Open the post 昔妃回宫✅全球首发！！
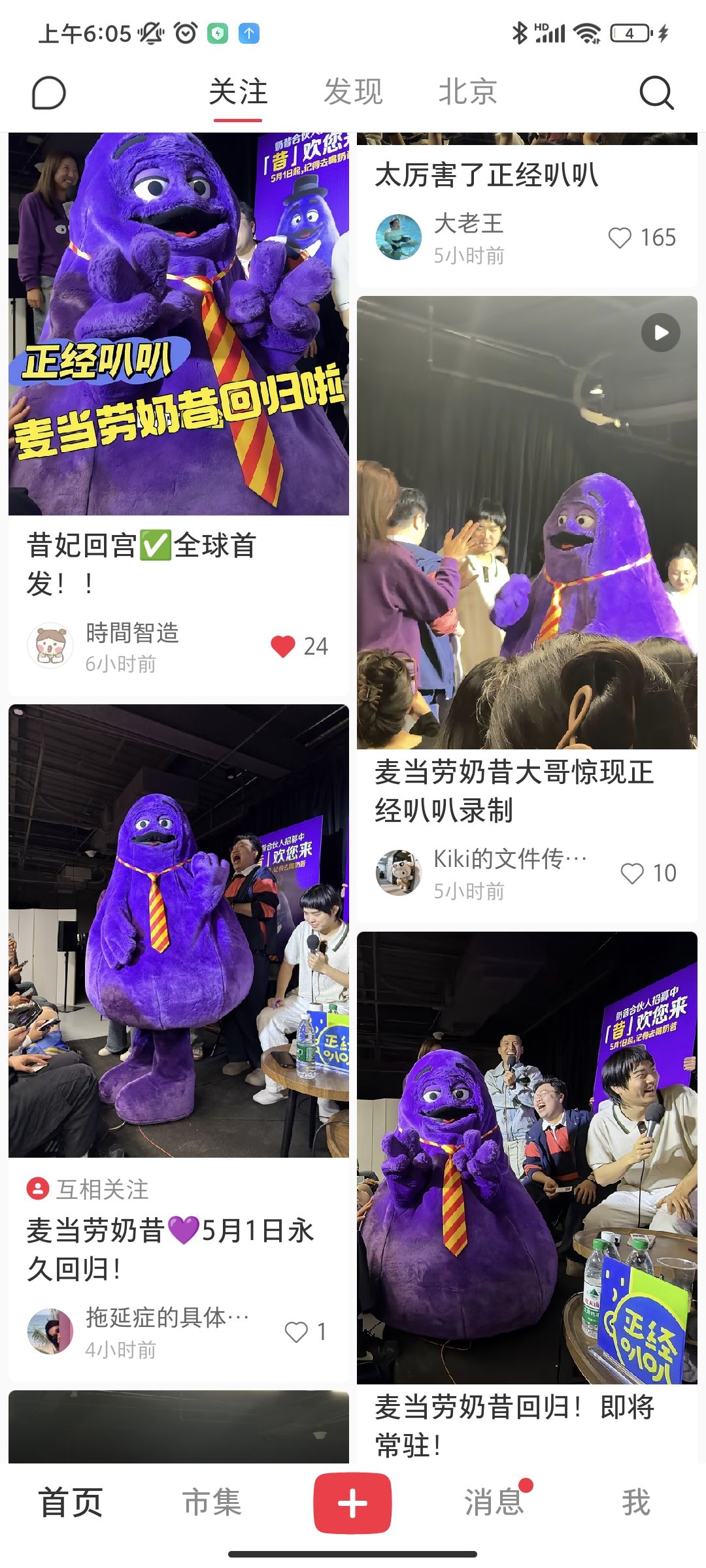 click(178, 327)
